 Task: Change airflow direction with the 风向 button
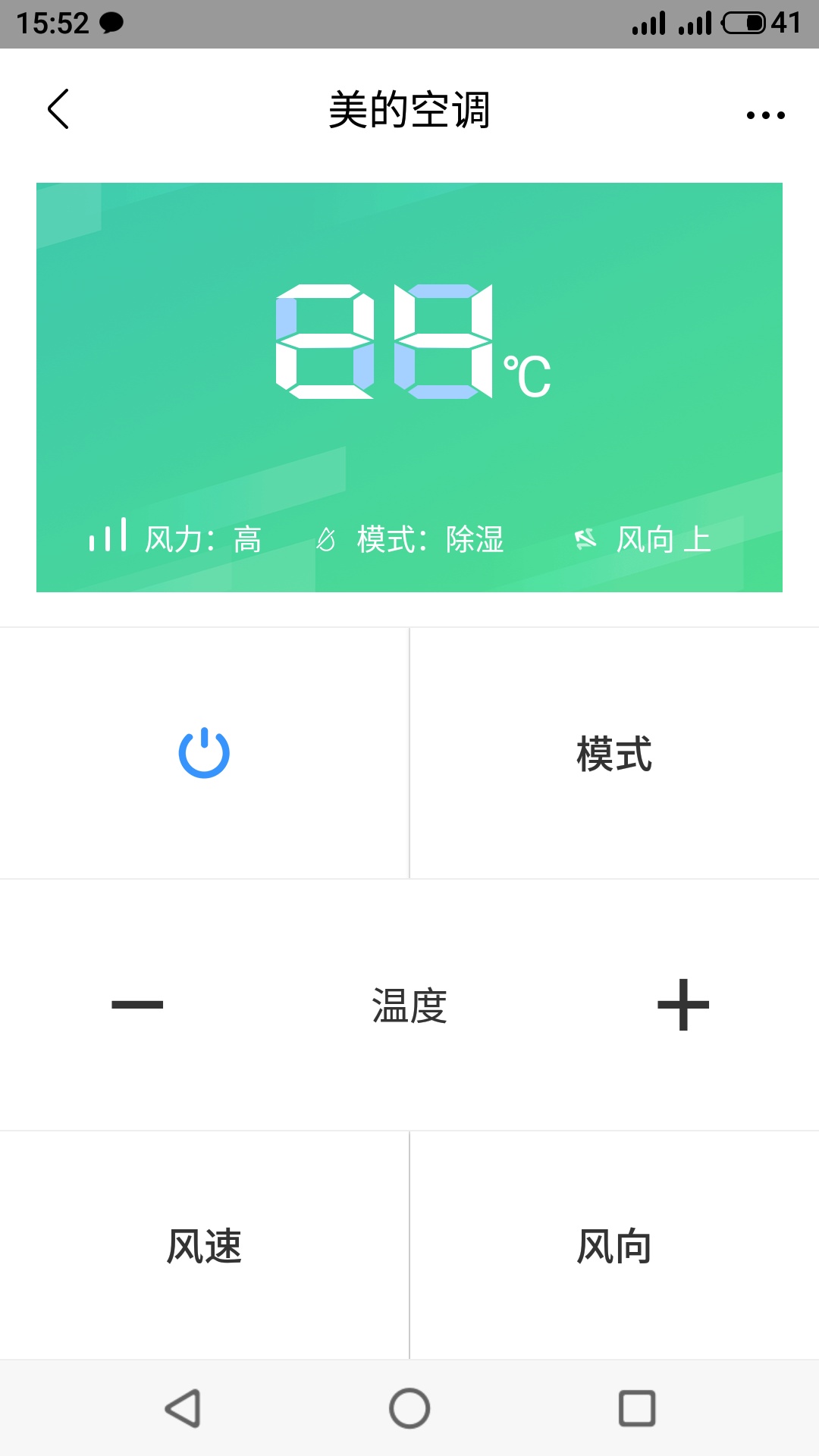point(614,1246)
